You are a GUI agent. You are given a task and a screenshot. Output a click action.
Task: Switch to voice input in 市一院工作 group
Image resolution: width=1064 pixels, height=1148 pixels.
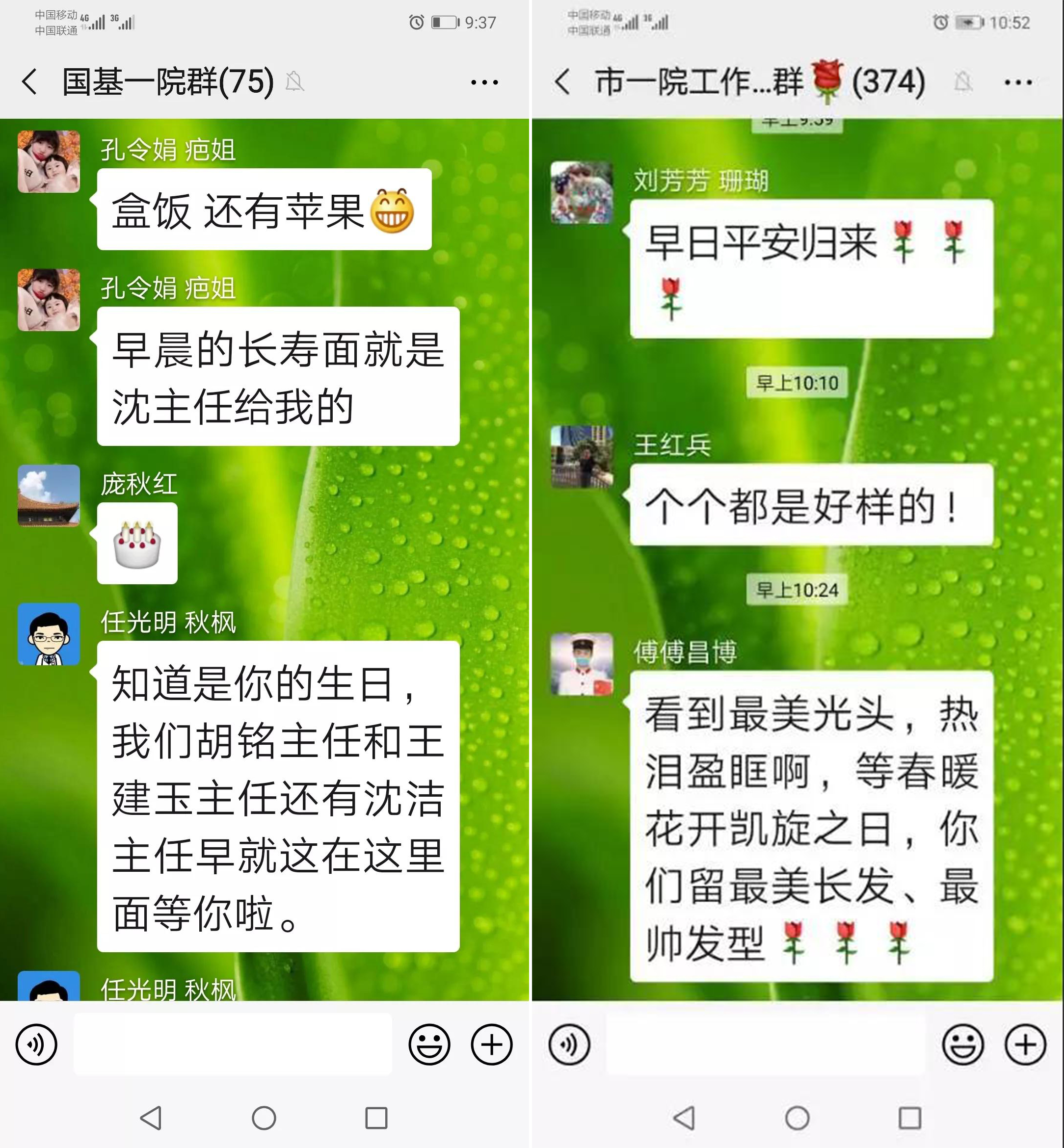point(569,1044)
